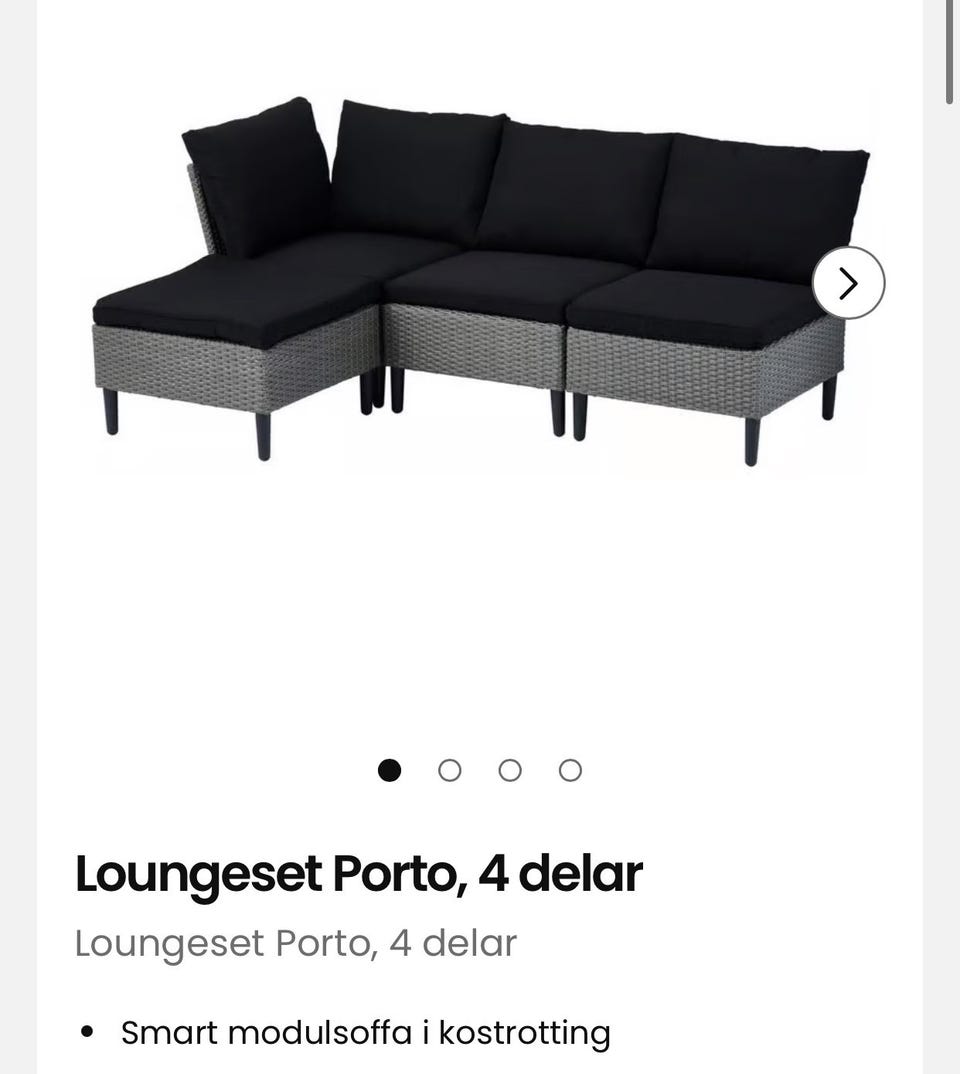Jump to the fourth image dot

[570, 770]
